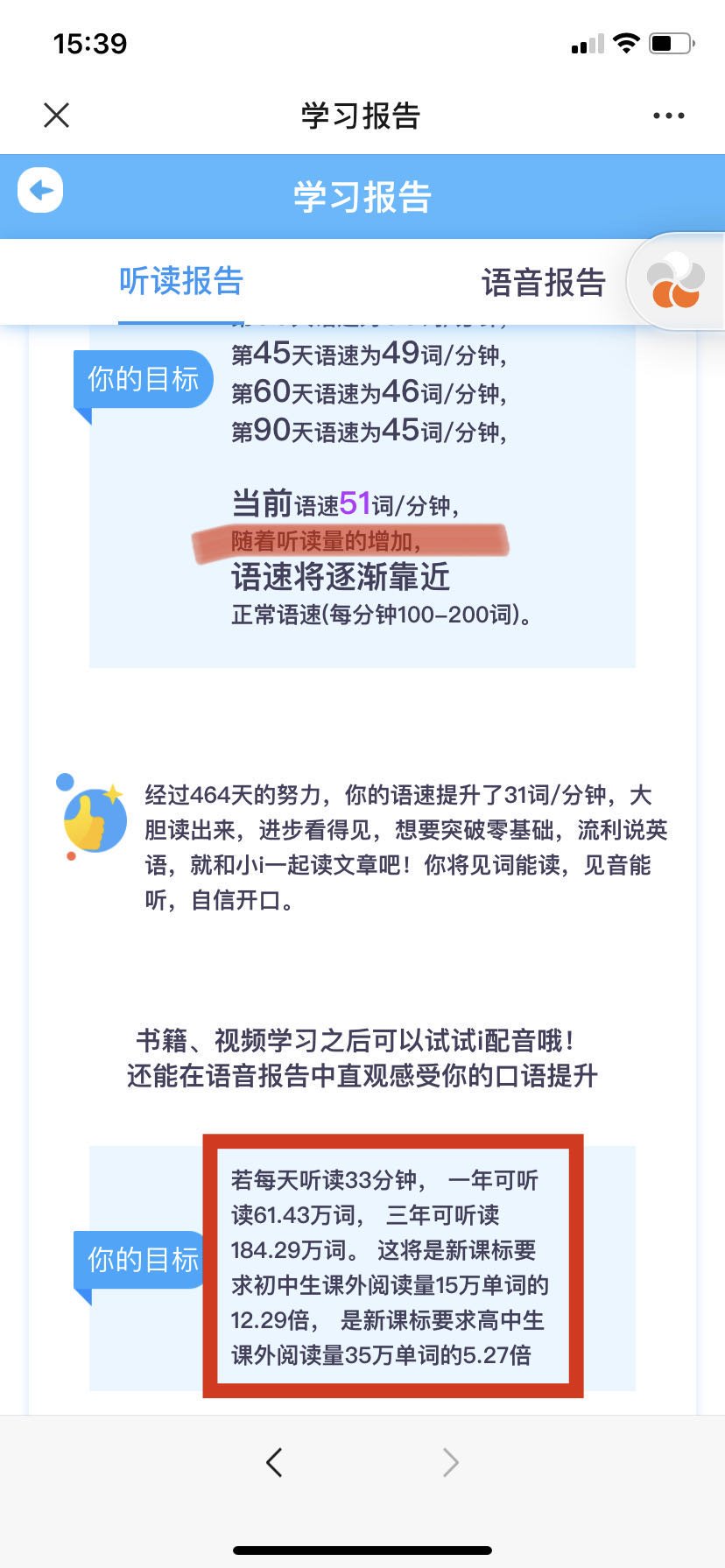Open the more options menu (three dots)
The width and height of the screenshot is (725, 1568).
(x=669, y=115)
